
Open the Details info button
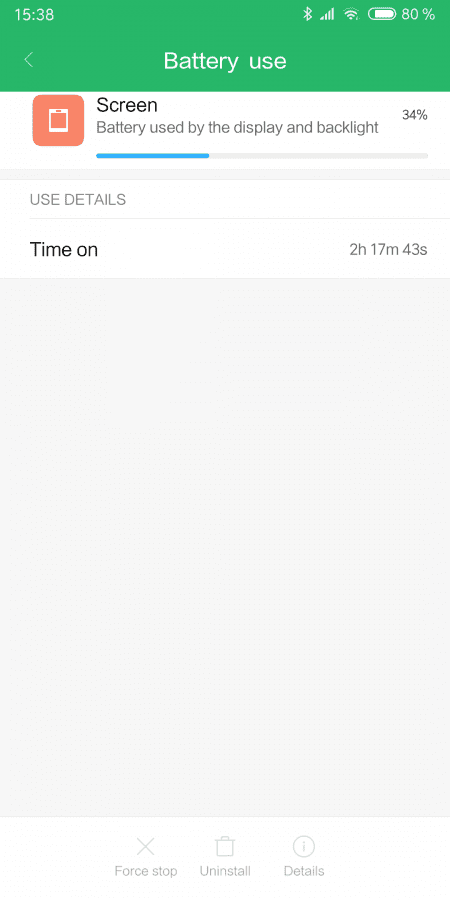304,856
